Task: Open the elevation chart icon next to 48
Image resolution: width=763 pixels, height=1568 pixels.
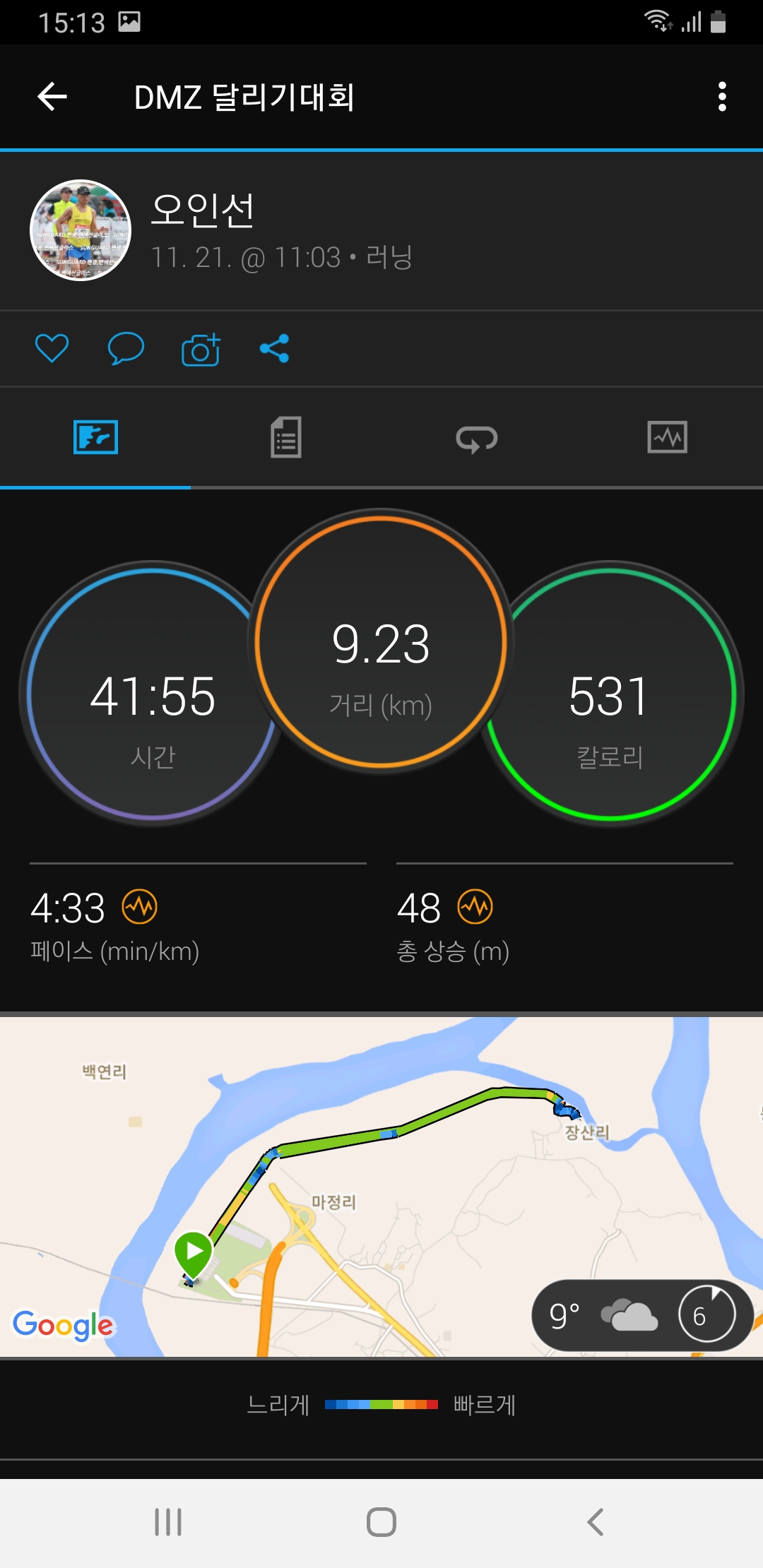Action: coord(475,907)
